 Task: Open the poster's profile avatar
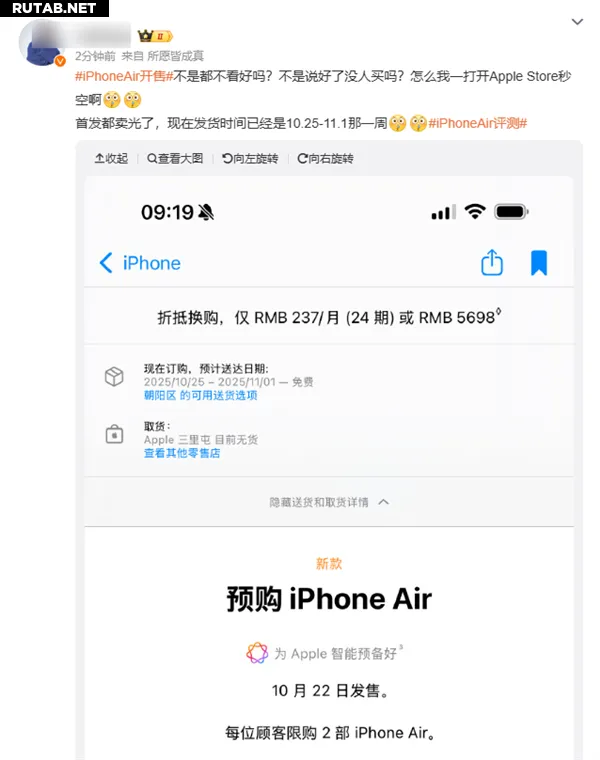coord(43,42)
